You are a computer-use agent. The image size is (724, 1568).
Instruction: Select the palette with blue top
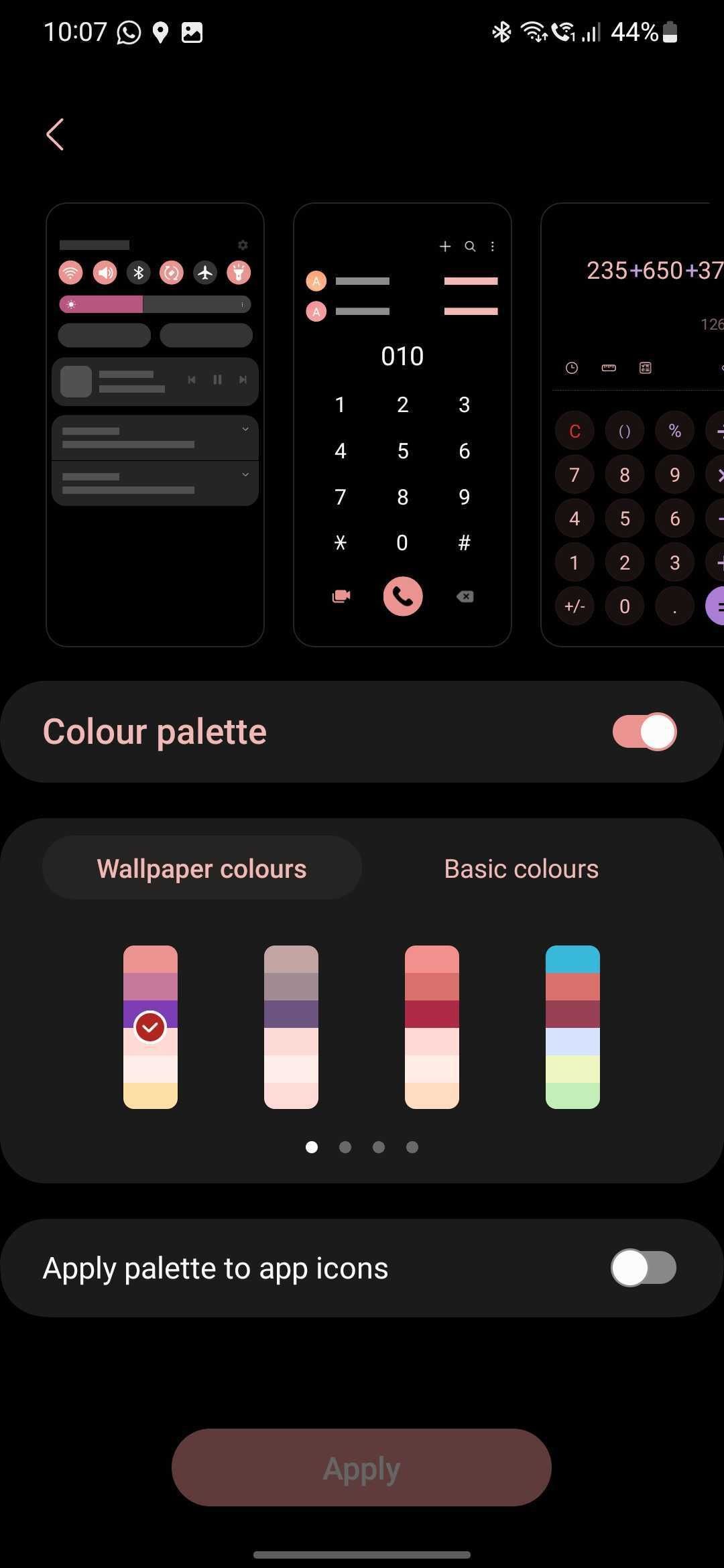click(x=572, y=1027)
